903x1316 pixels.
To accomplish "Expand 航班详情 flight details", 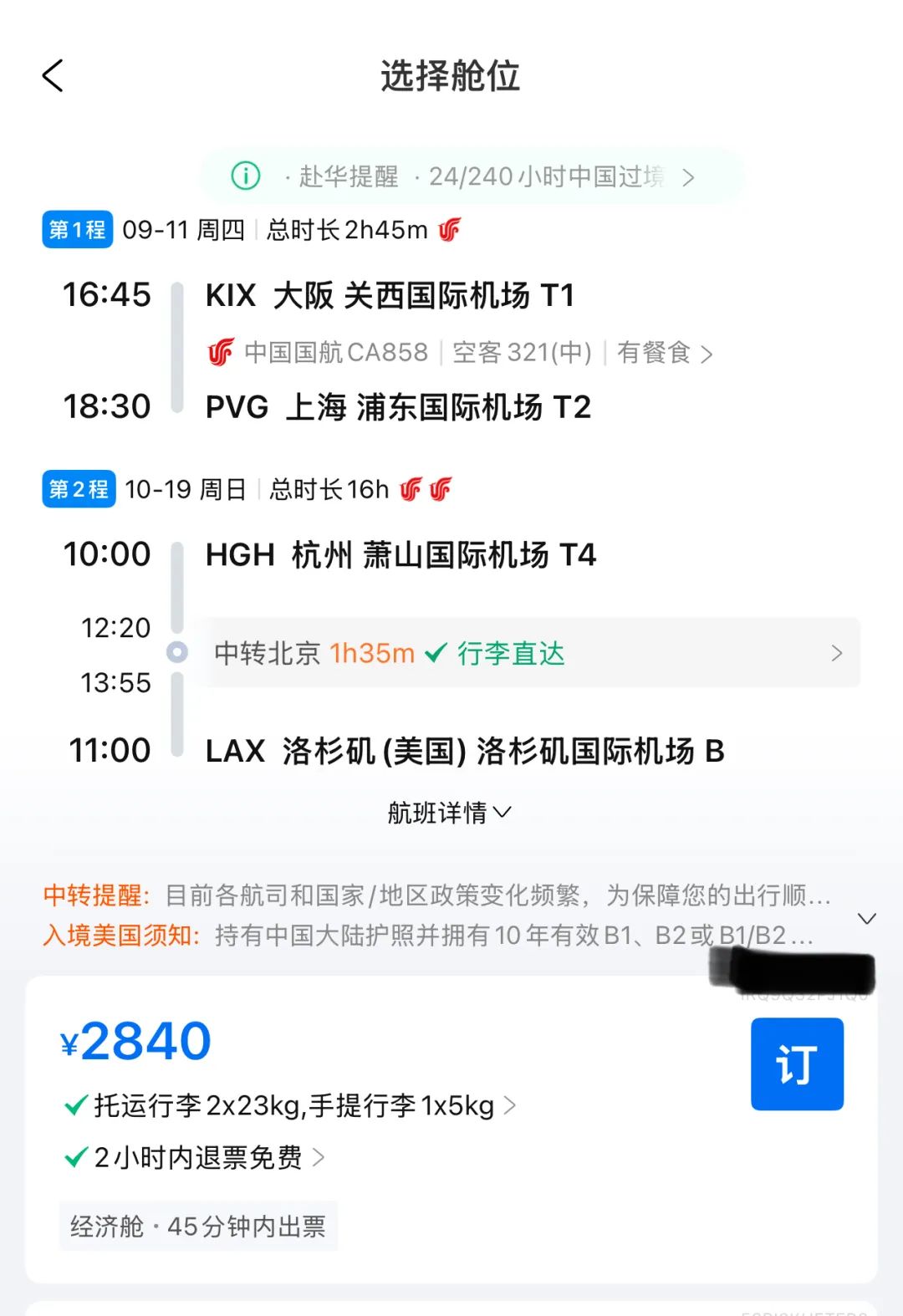I will coord(449,812).
